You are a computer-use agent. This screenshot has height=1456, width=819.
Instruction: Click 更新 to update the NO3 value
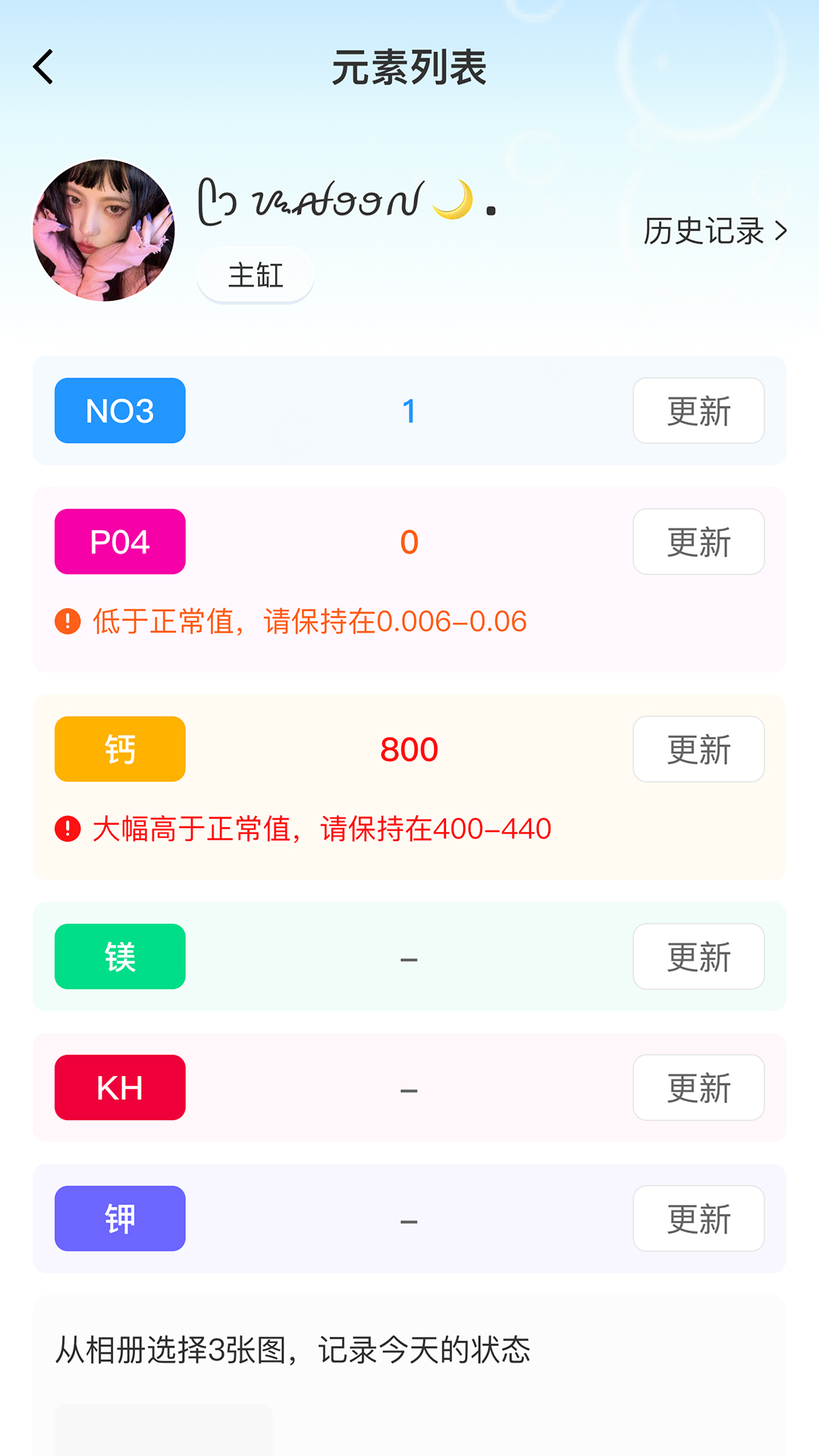pos(698,410)
